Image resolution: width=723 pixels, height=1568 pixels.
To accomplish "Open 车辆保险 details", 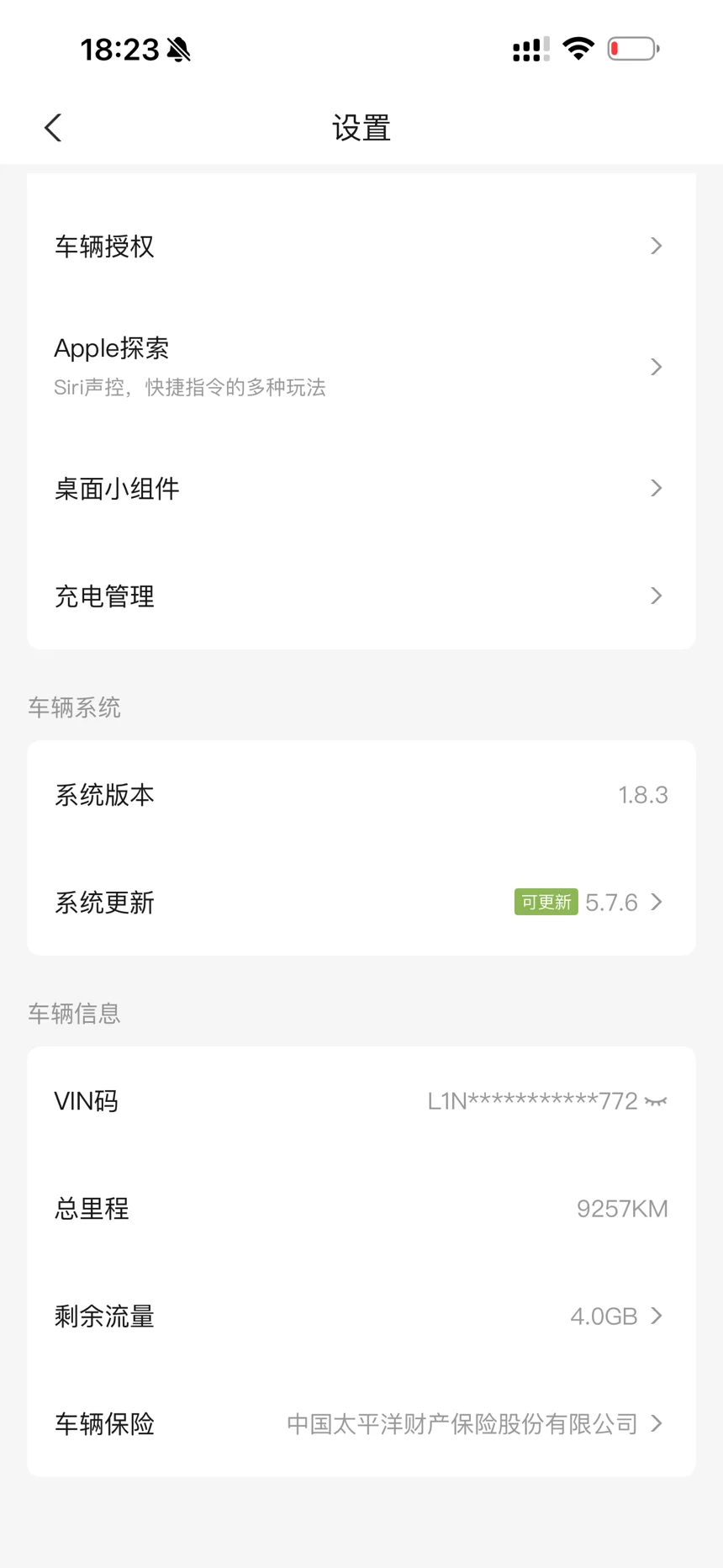I will tap(361, 1424).
